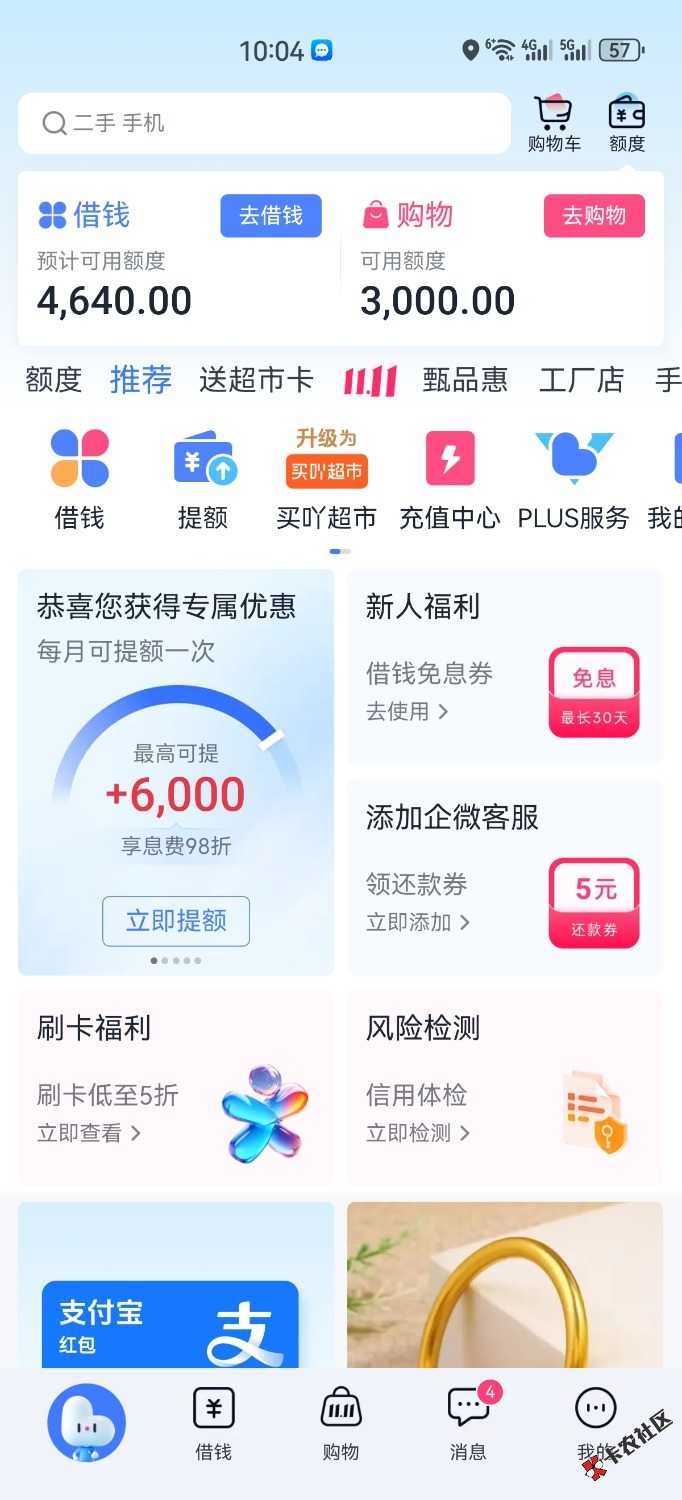Image resolution: width=682 pixels, height=1500 pixels.
Task: View the 刷卡福利 card
Action: pos(176,1088)
